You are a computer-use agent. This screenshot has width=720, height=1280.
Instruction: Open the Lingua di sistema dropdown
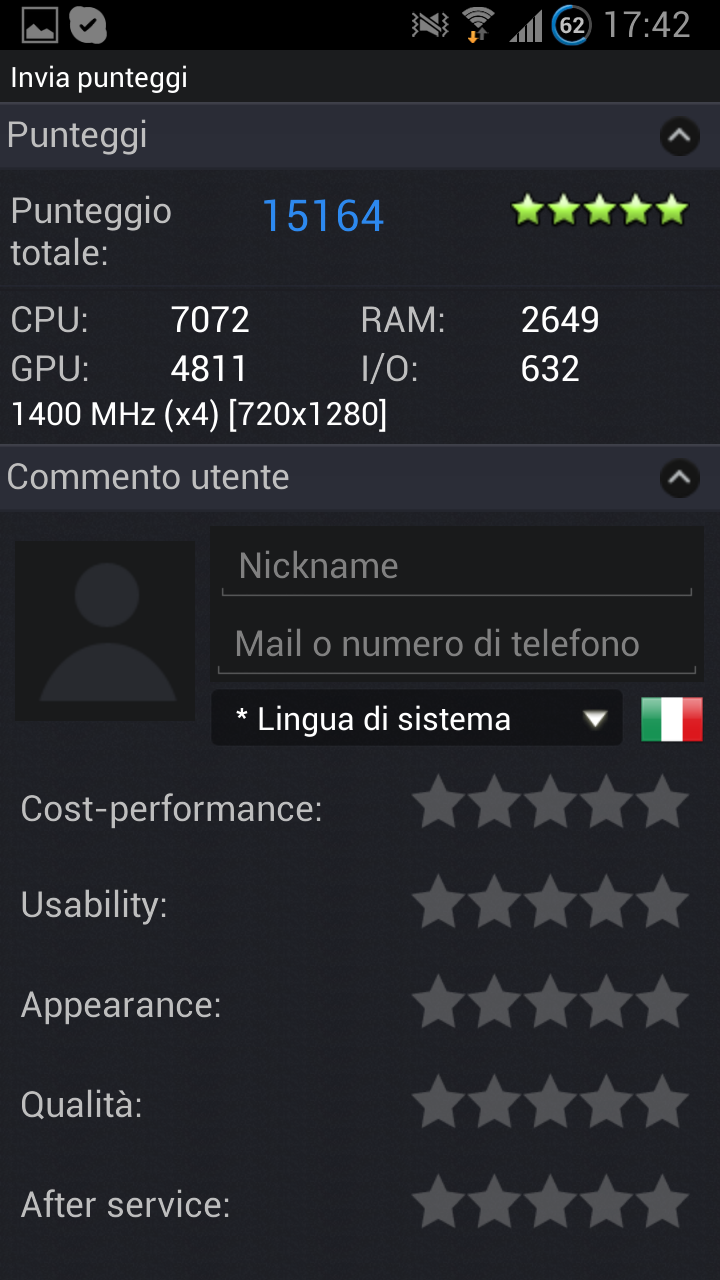[417, 718]
